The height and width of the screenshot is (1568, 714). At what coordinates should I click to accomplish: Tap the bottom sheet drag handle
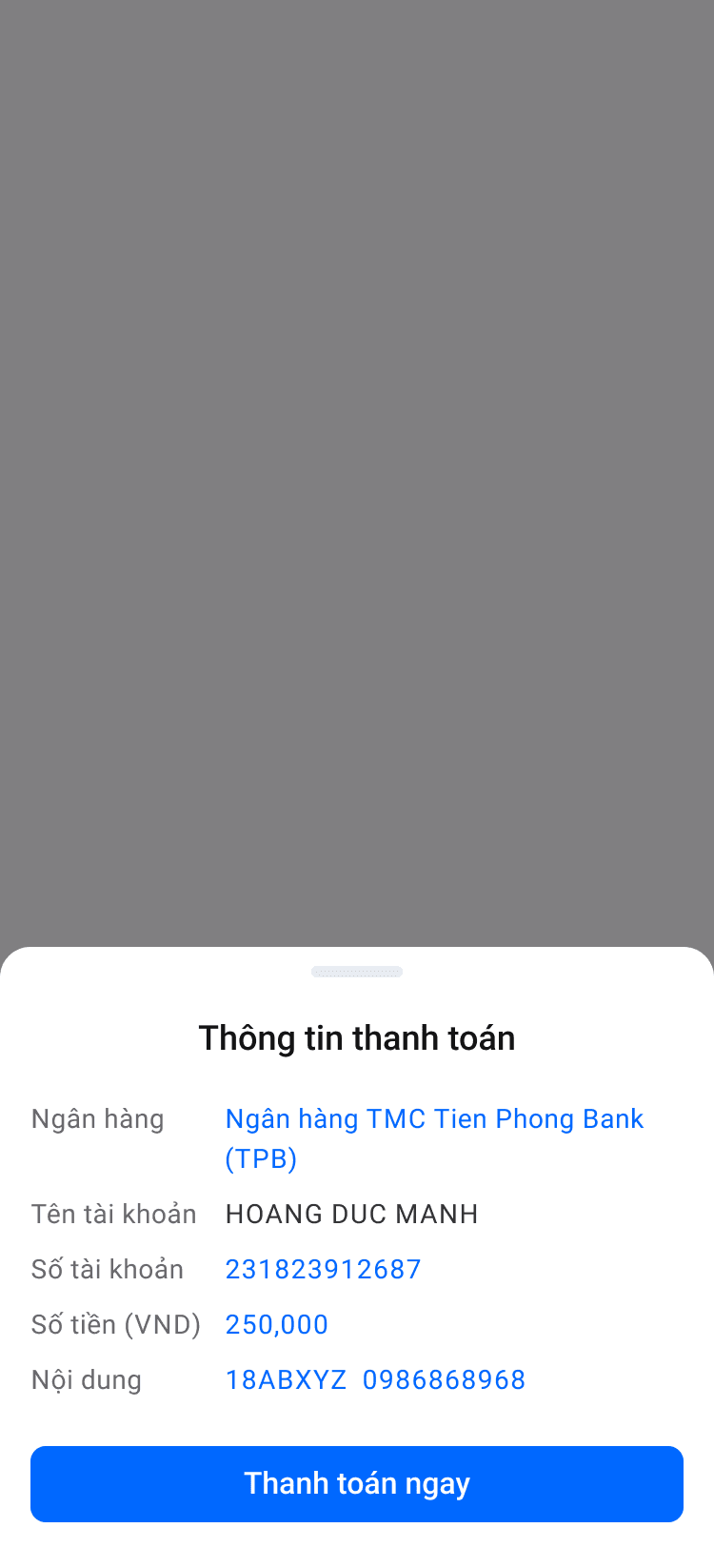coord(357,972)
